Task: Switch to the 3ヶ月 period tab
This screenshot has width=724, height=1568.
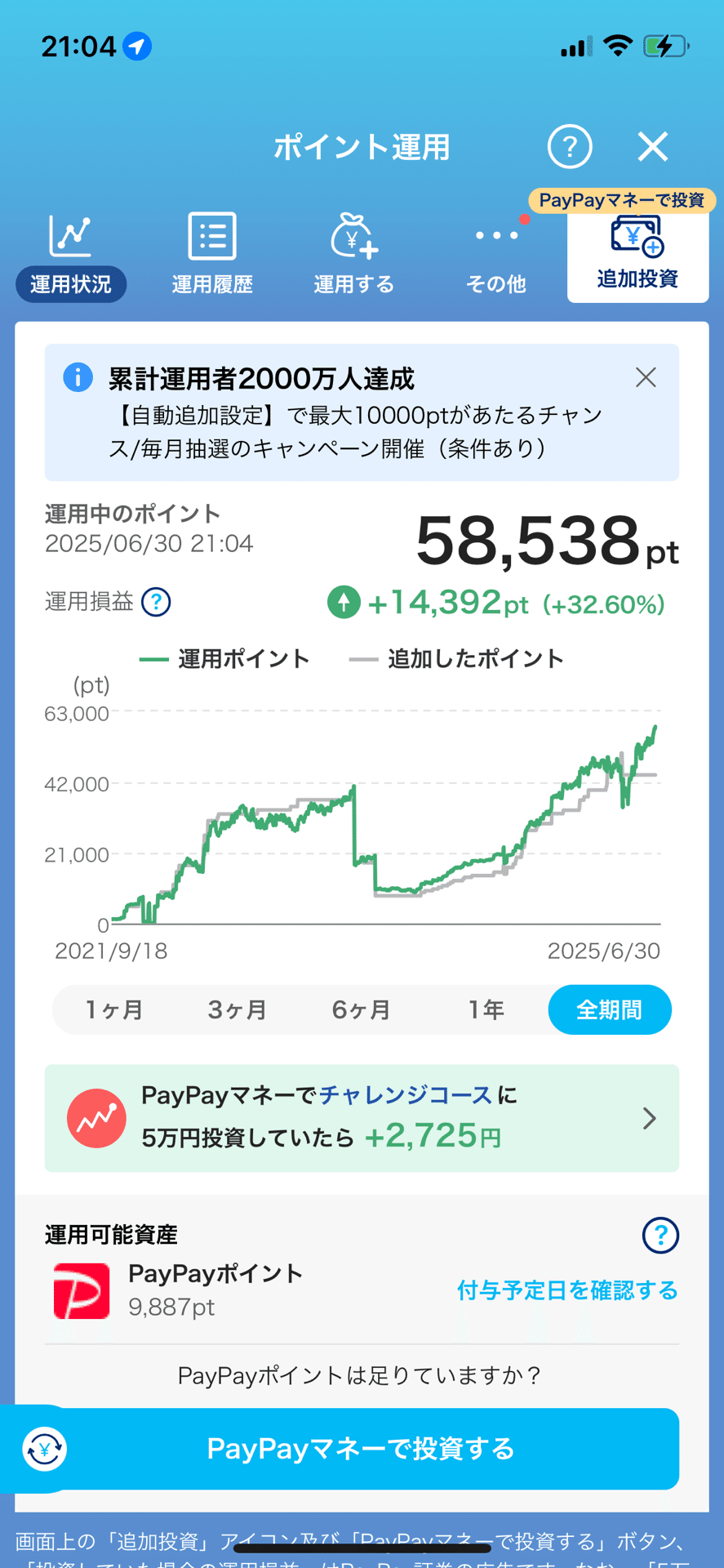Action: coord(238,1010)
